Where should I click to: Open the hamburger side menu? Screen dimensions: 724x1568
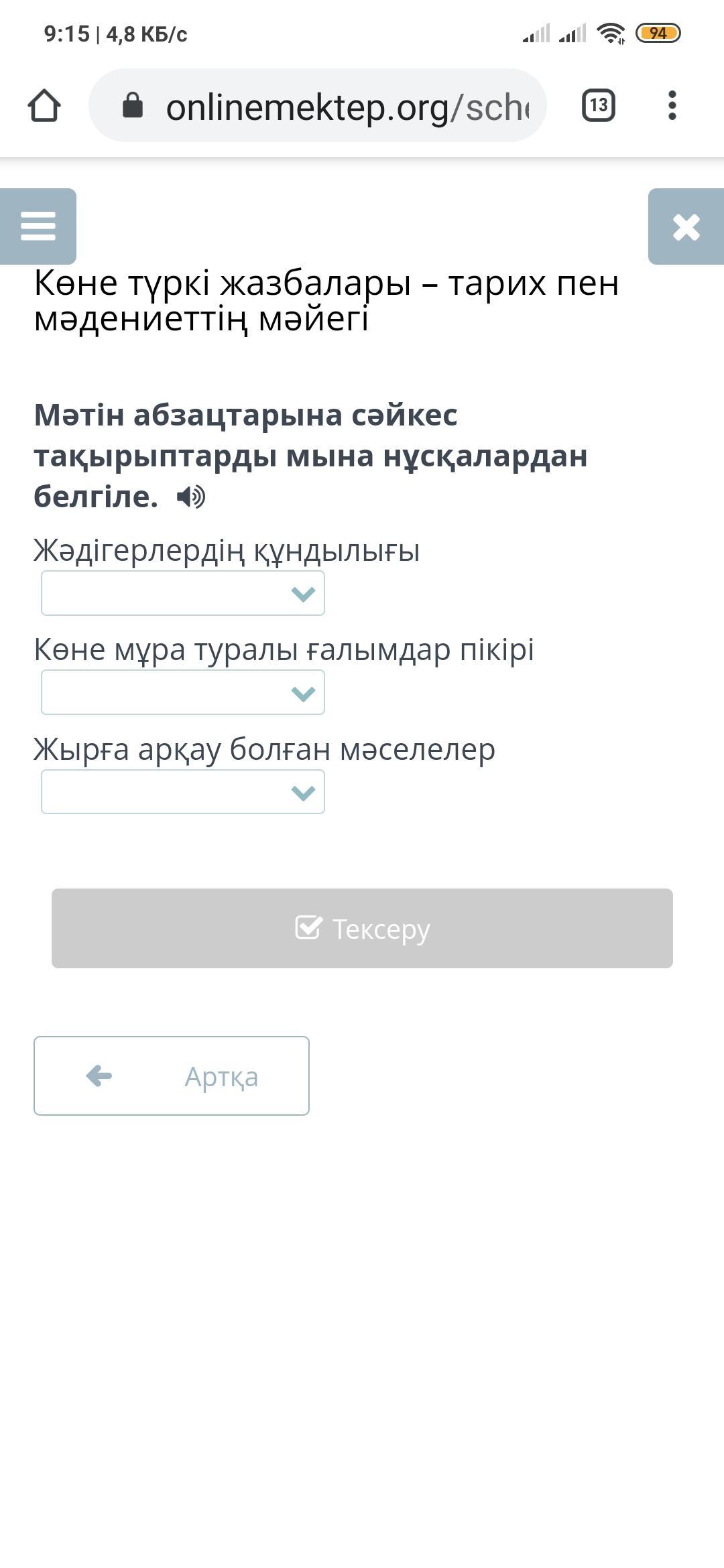pos(38,226)
